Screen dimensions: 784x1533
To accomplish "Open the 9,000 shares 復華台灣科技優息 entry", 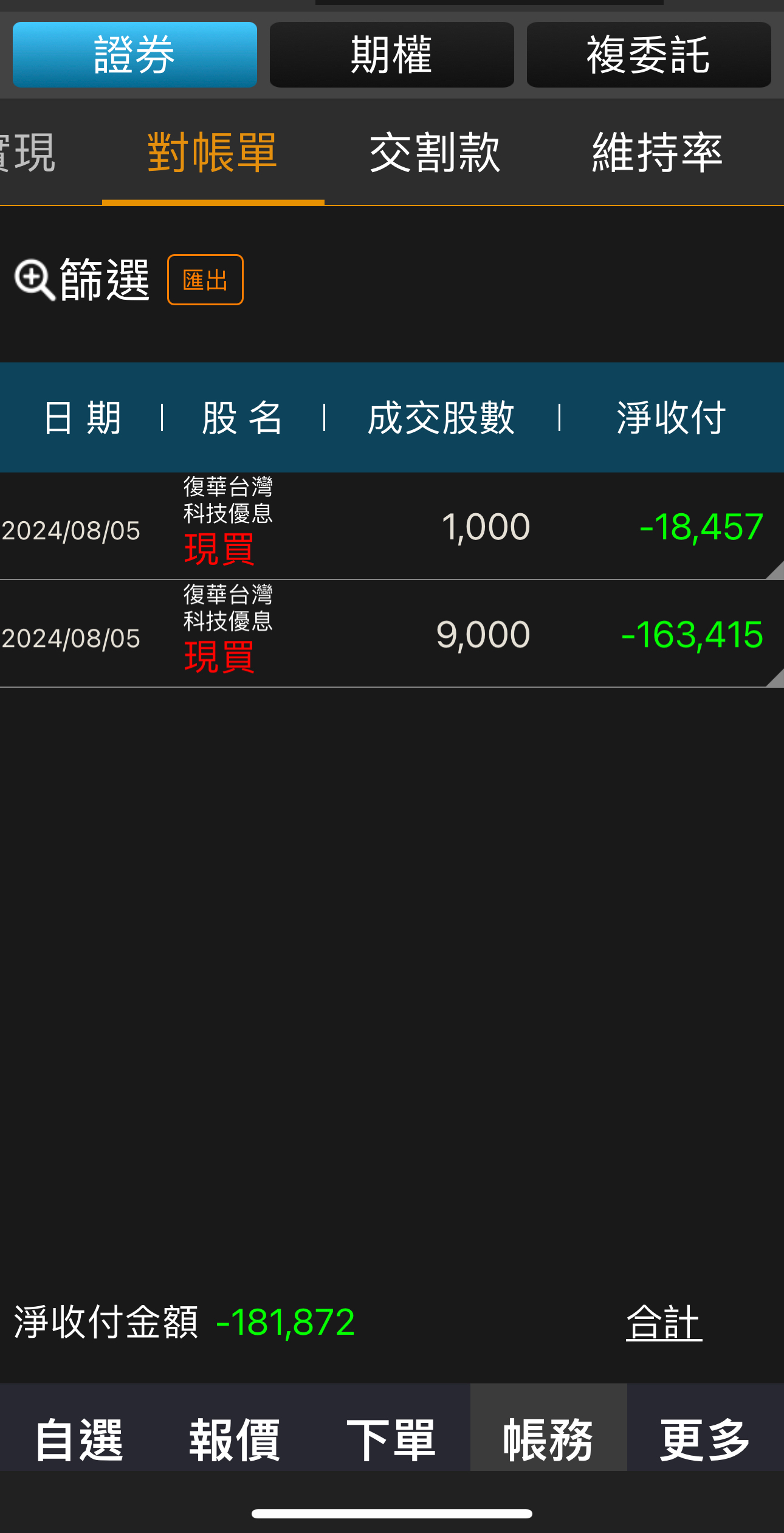I will [x=391, y=634].
